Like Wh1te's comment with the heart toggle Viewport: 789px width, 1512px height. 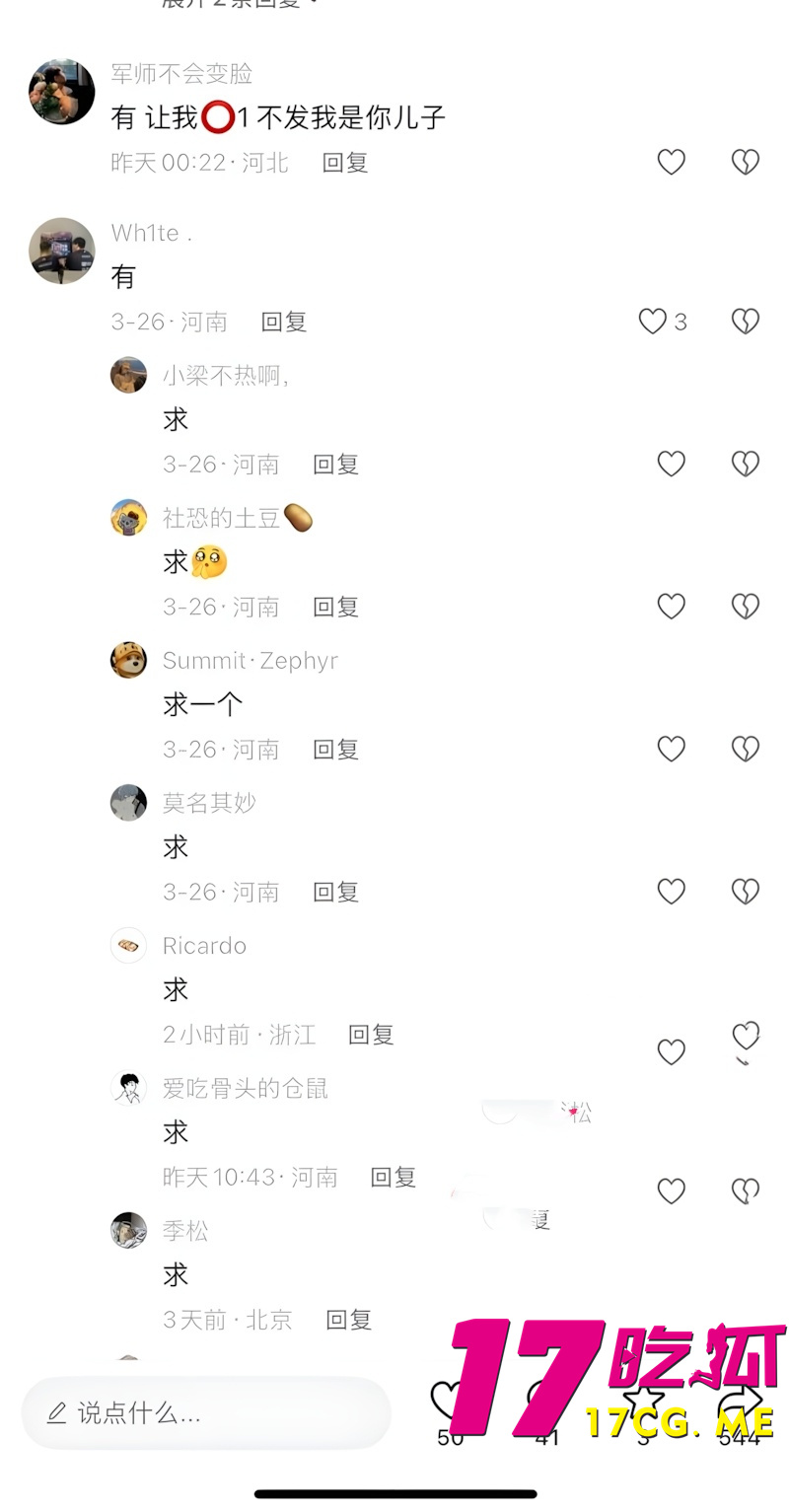click(x=652, y=321)
